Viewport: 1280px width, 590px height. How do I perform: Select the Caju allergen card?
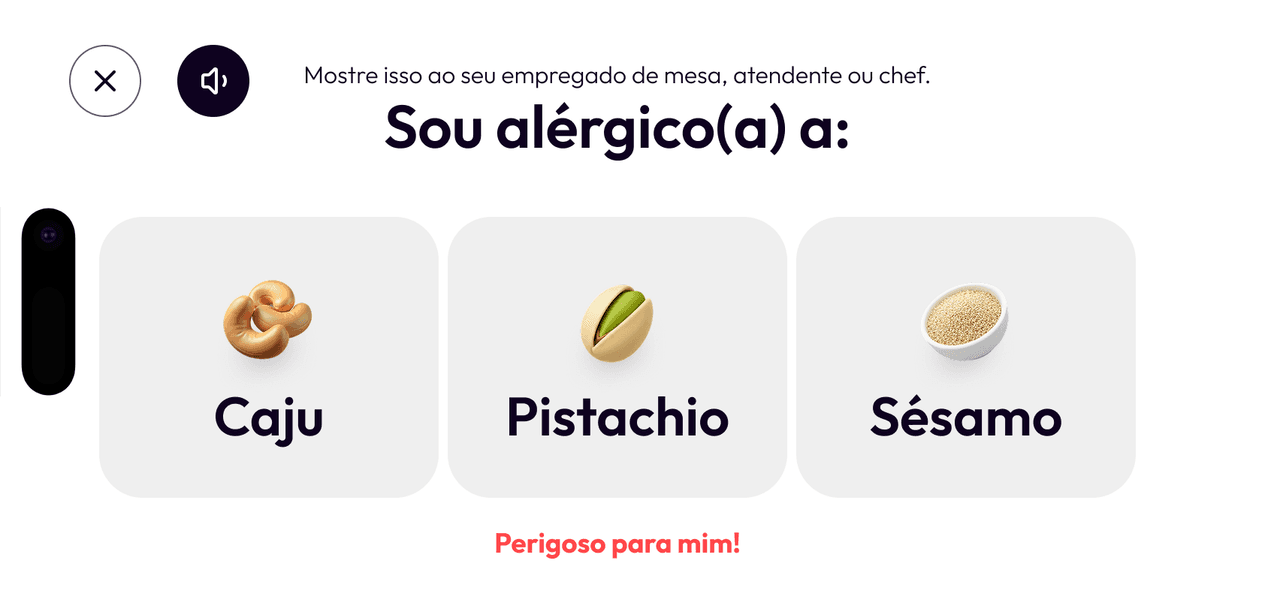pos(268,357)
